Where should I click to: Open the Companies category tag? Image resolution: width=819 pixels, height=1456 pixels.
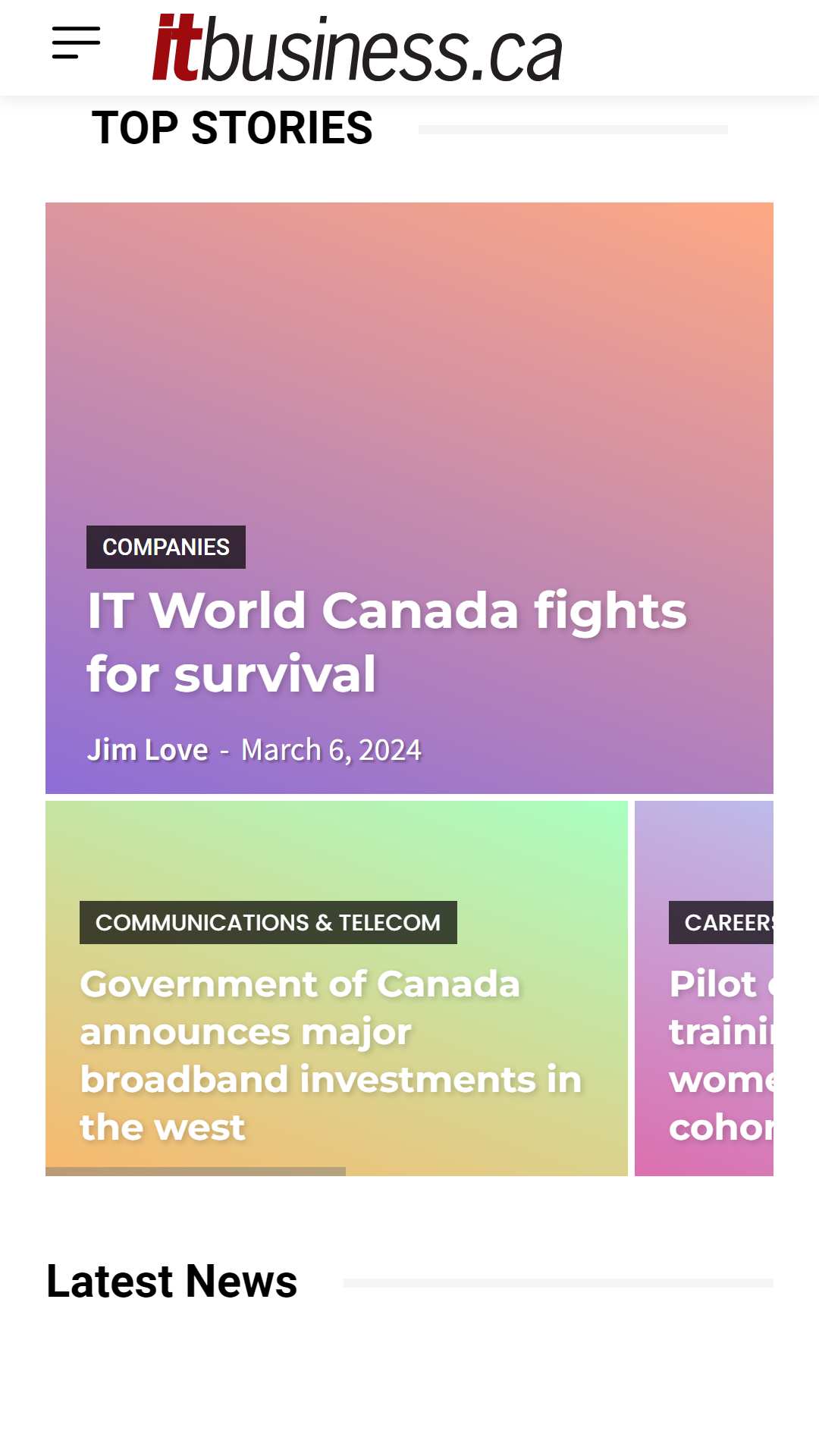[166, 547]
